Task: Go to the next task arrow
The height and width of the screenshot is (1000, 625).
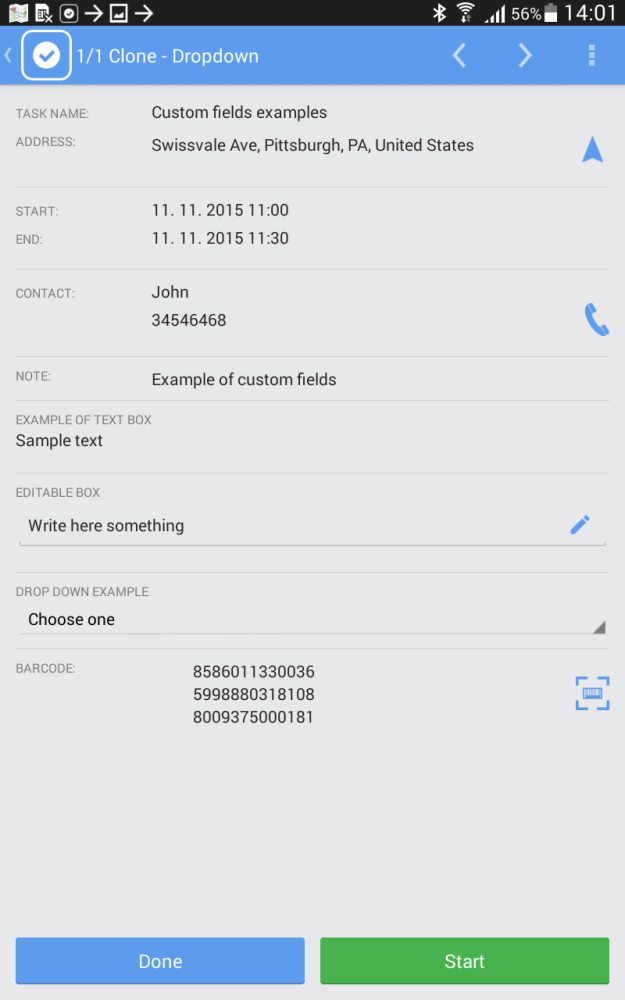Action: pyautogui.click(x=524, y=55)
